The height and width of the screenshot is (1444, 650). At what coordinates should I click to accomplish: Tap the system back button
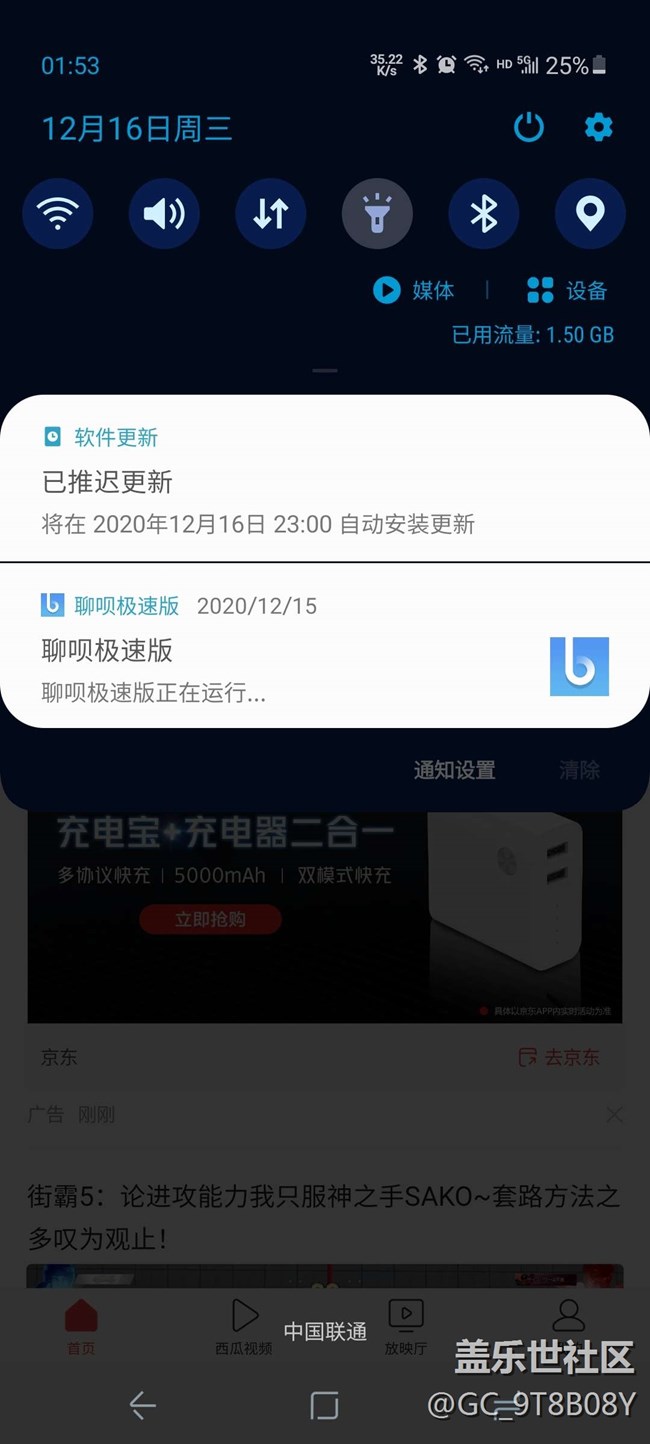coord(142,1406)
